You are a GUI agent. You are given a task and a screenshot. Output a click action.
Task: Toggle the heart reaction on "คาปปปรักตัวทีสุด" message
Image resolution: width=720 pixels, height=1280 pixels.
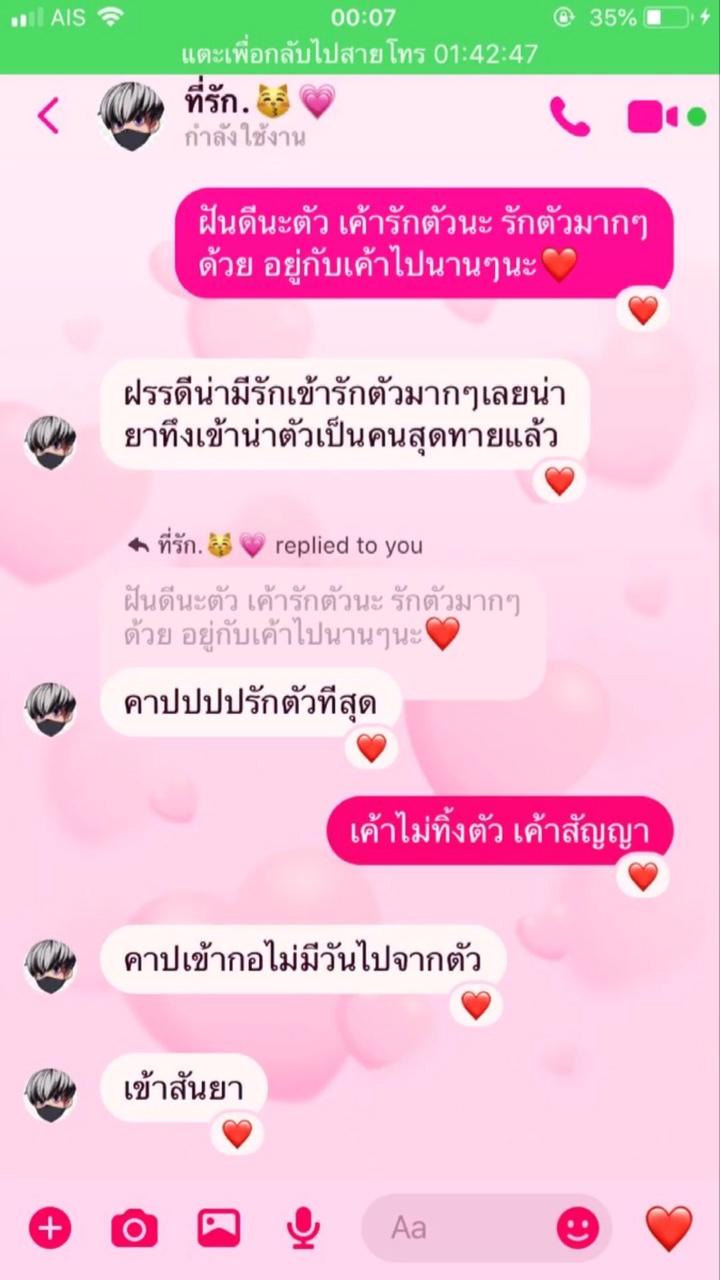371,746
